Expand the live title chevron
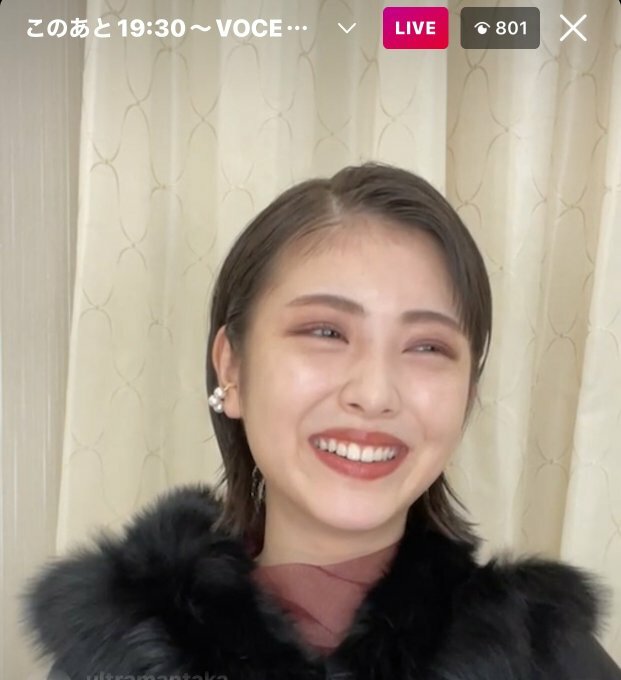The width and height of the screenshot is (621, 680). point(347,28)
